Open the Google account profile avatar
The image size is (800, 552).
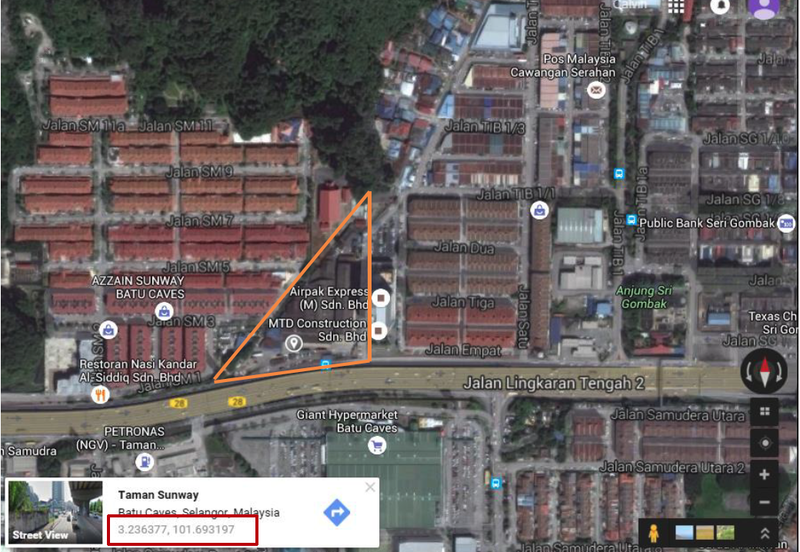(764, 8)
